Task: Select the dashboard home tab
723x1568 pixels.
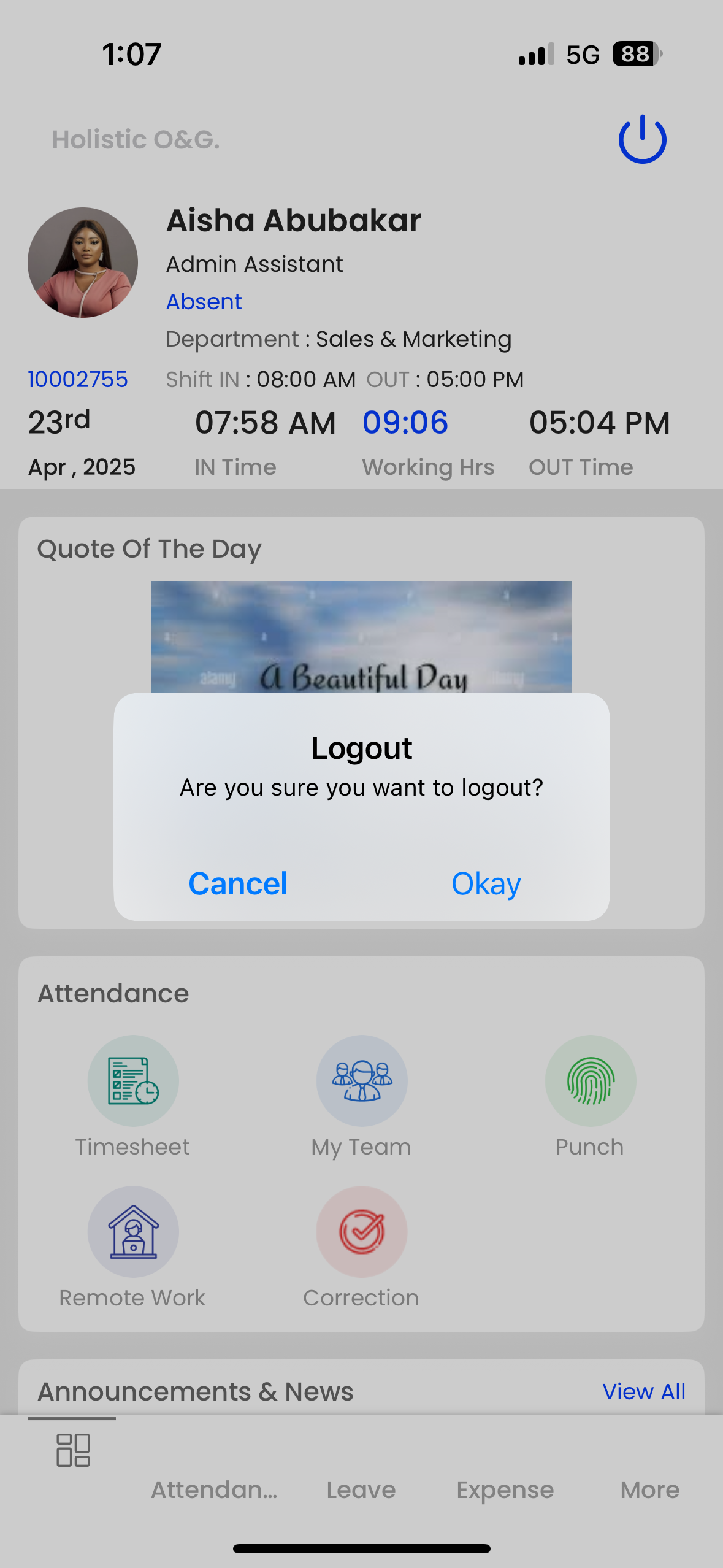Action: pyautogui.click(x=73, y=1450)
